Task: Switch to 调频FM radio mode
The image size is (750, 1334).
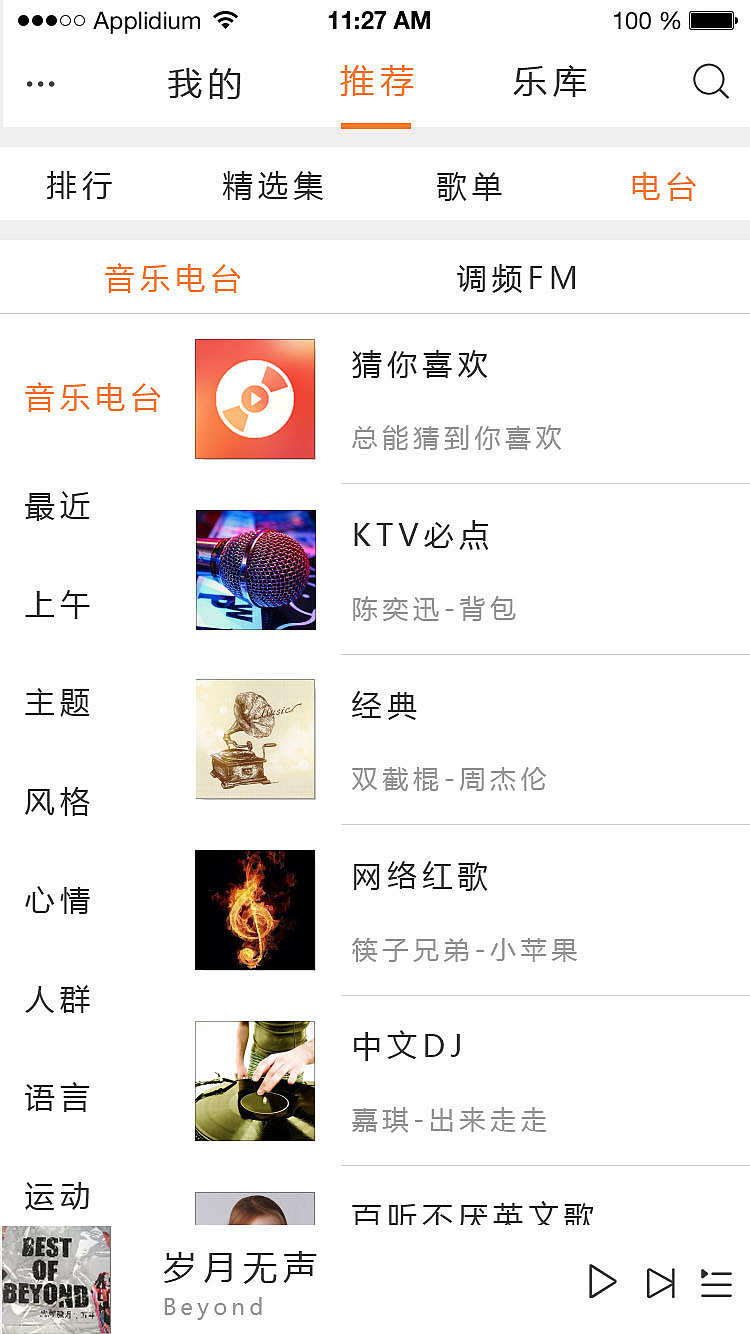Action: pyautogui.click(x=516, y=278)
